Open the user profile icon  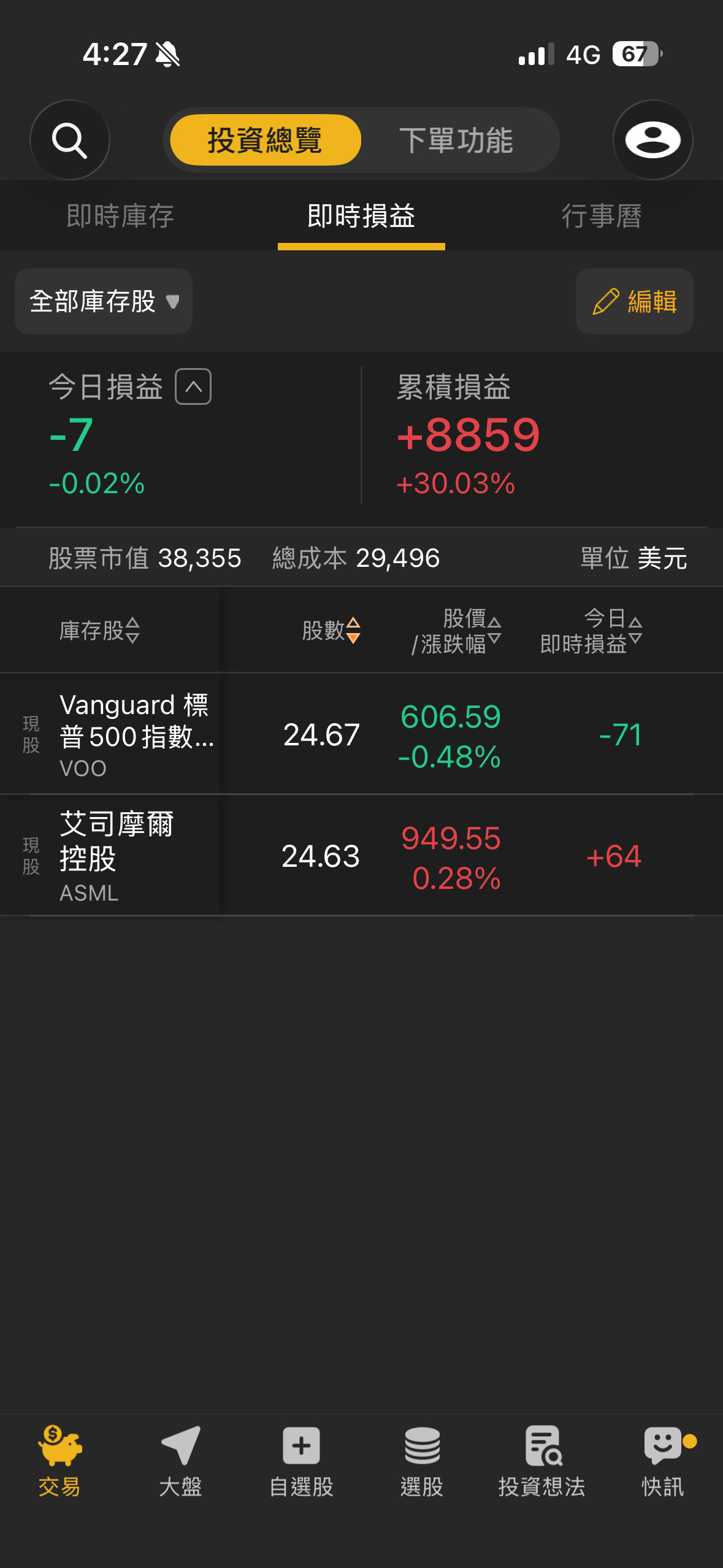tap(652, 140)
